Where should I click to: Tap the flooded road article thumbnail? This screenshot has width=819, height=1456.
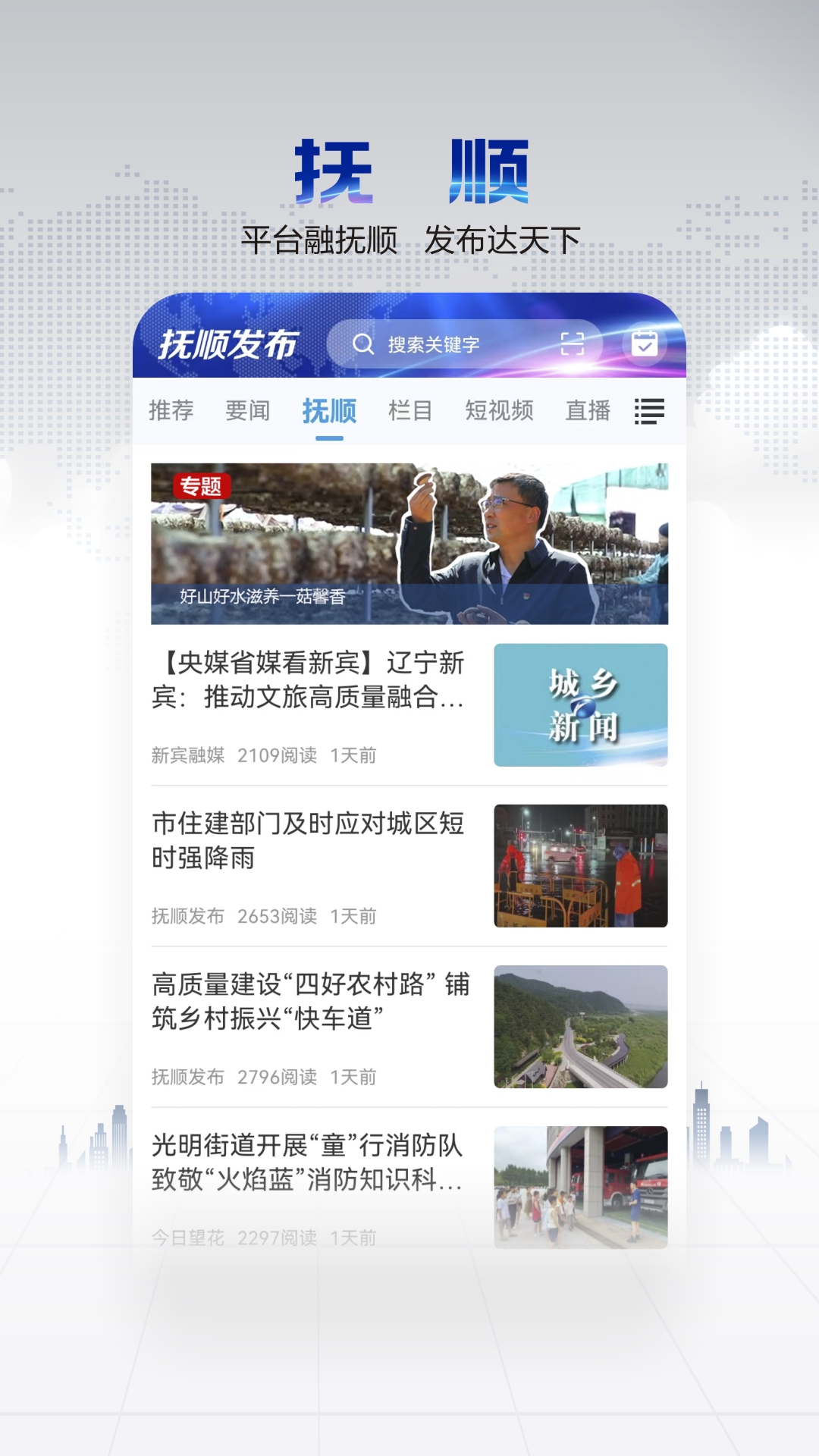[580, 864]
